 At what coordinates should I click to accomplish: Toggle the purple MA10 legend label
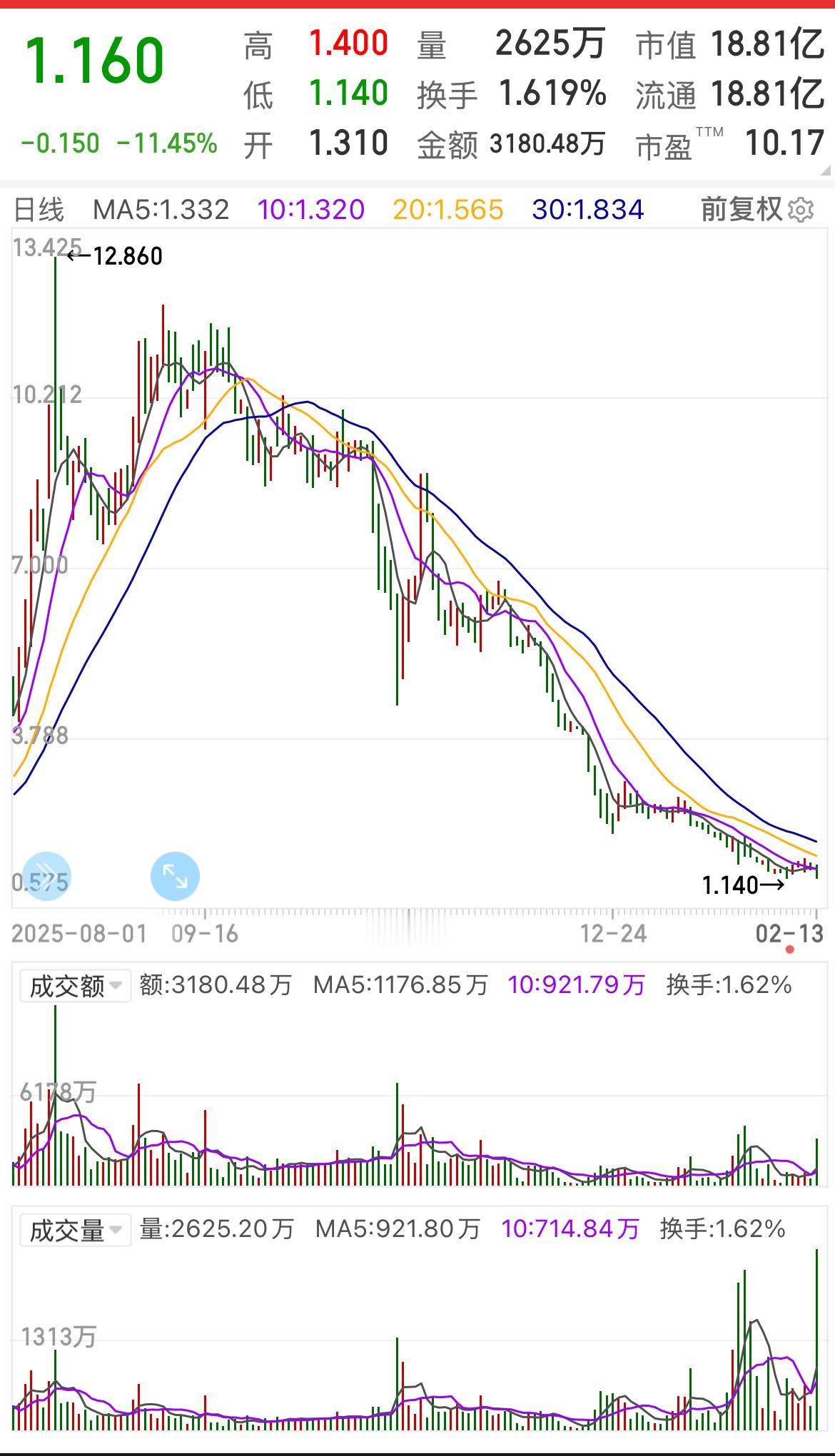tap(310, 210)
